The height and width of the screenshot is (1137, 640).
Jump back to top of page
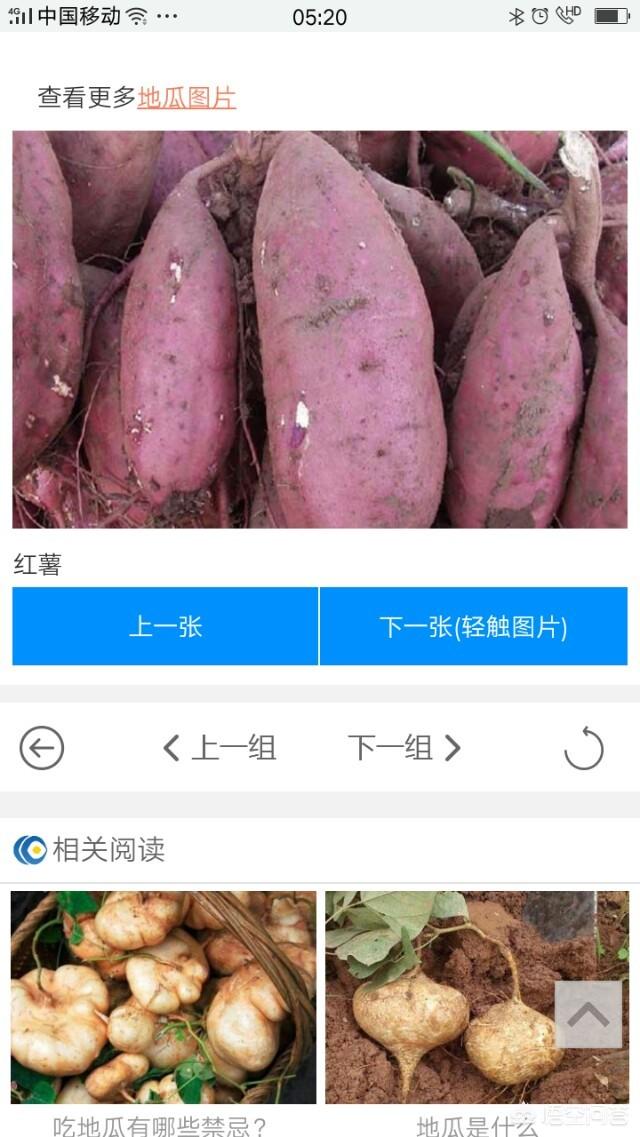point(588,1014)
